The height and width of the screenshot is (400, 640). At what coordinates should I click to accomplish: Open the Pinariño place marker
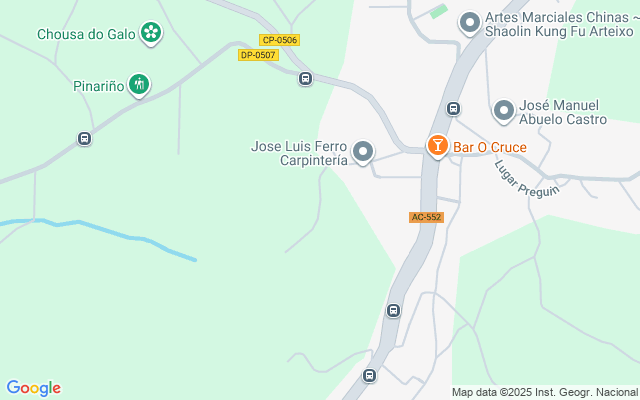coord(139,85)
